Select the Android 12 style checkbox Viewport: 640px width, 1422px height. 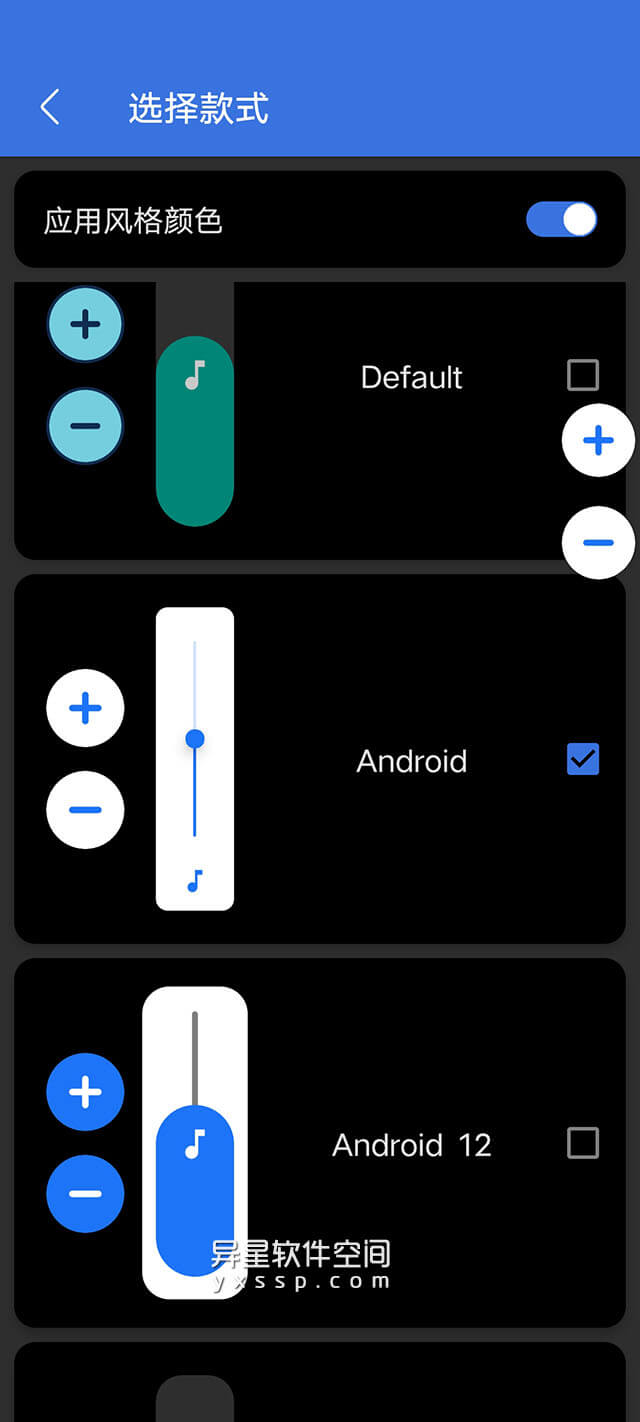pos(582,1143)
